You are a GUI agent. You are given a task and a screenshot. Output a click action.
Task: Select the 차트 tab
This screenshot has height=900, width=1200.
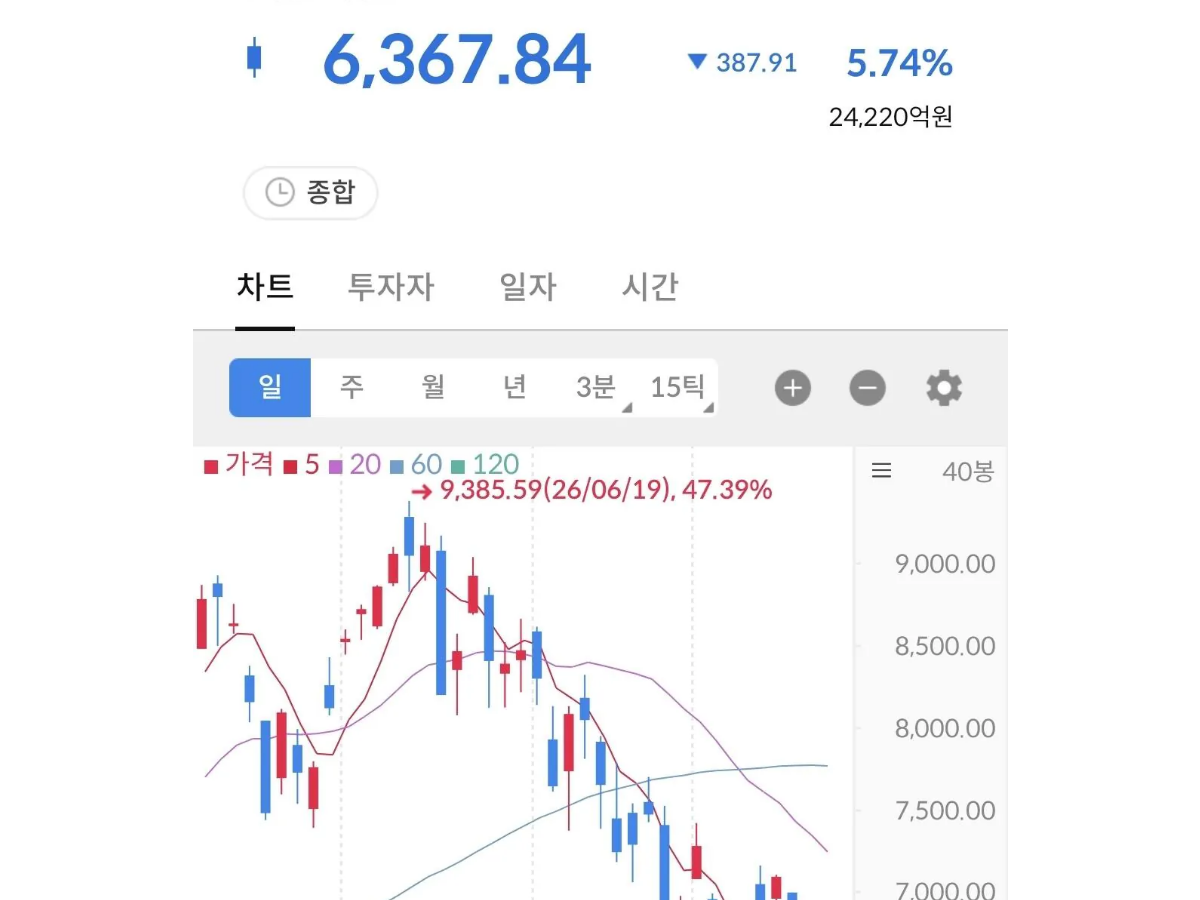(x=265, y=287)
